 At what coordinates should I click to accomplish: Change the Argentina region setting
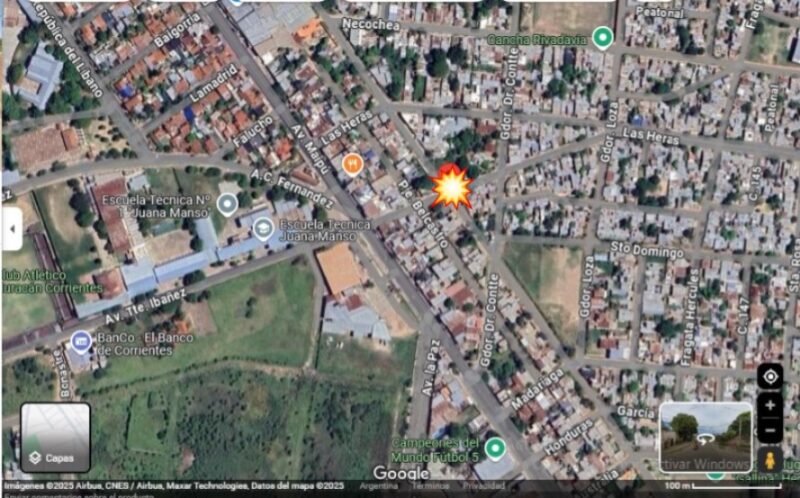[378, 485]
